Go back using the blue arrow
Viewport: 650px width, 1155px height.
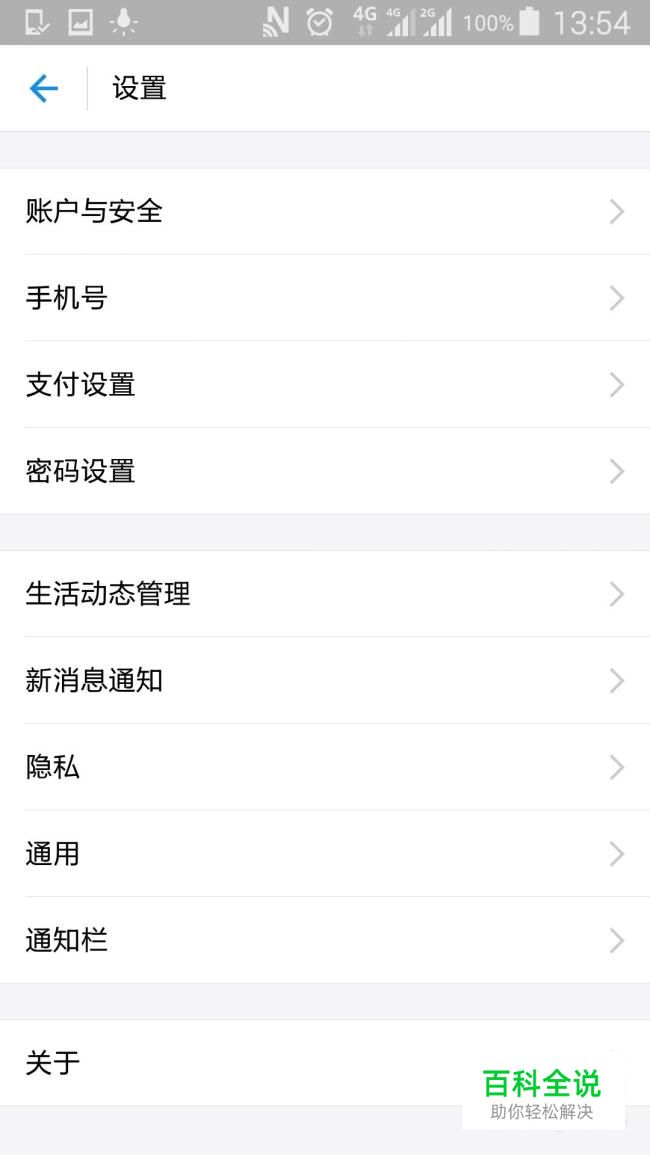tap(43, 89)
